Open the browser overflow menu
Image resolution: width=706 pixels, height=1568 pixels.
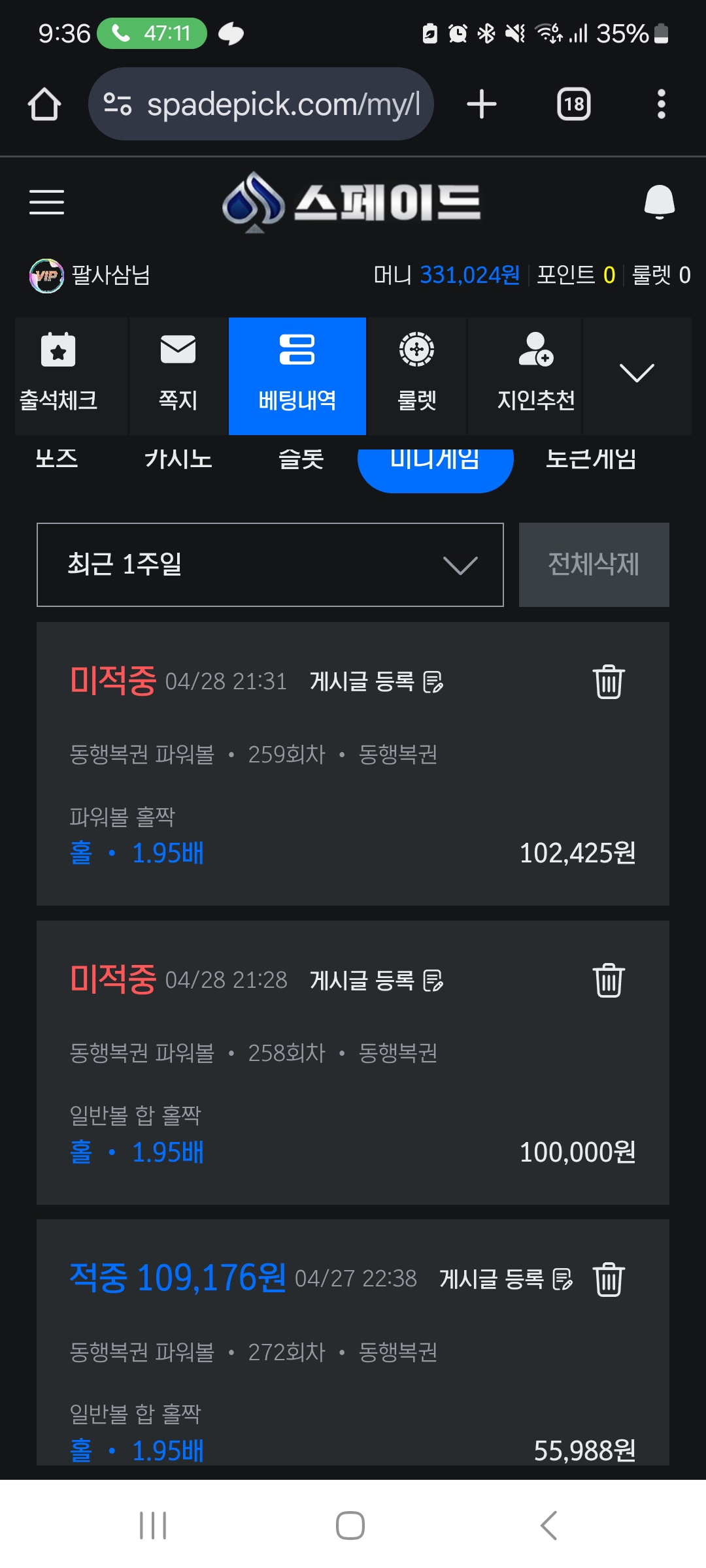[x=661, y=105]
